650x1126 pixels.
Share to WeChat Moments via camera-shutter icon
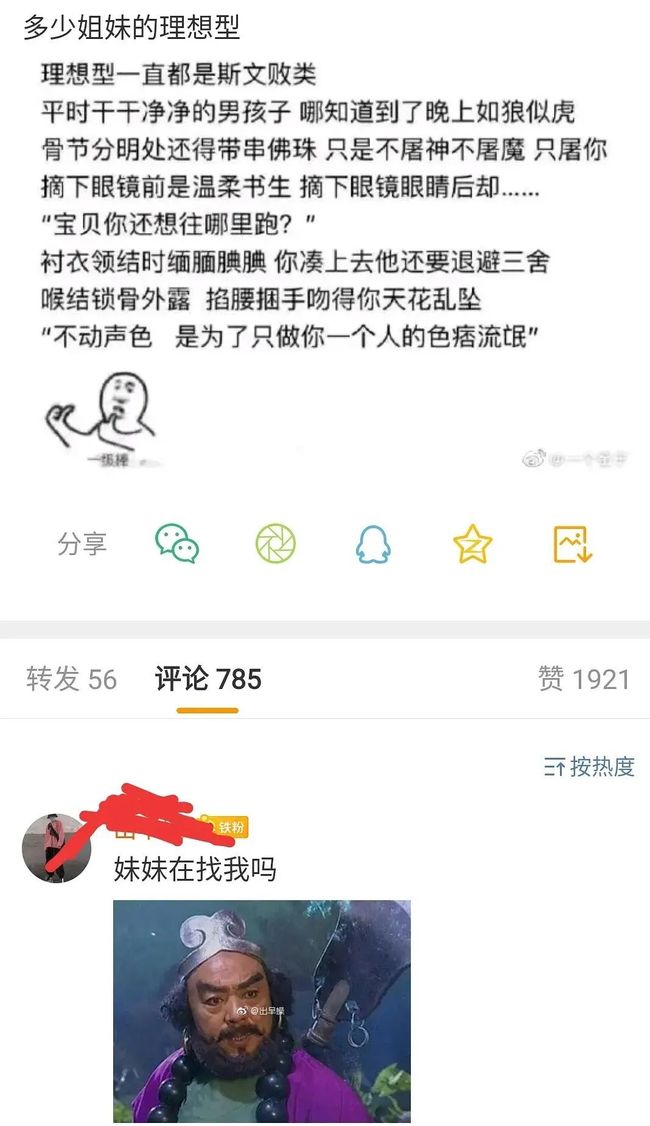275,544
